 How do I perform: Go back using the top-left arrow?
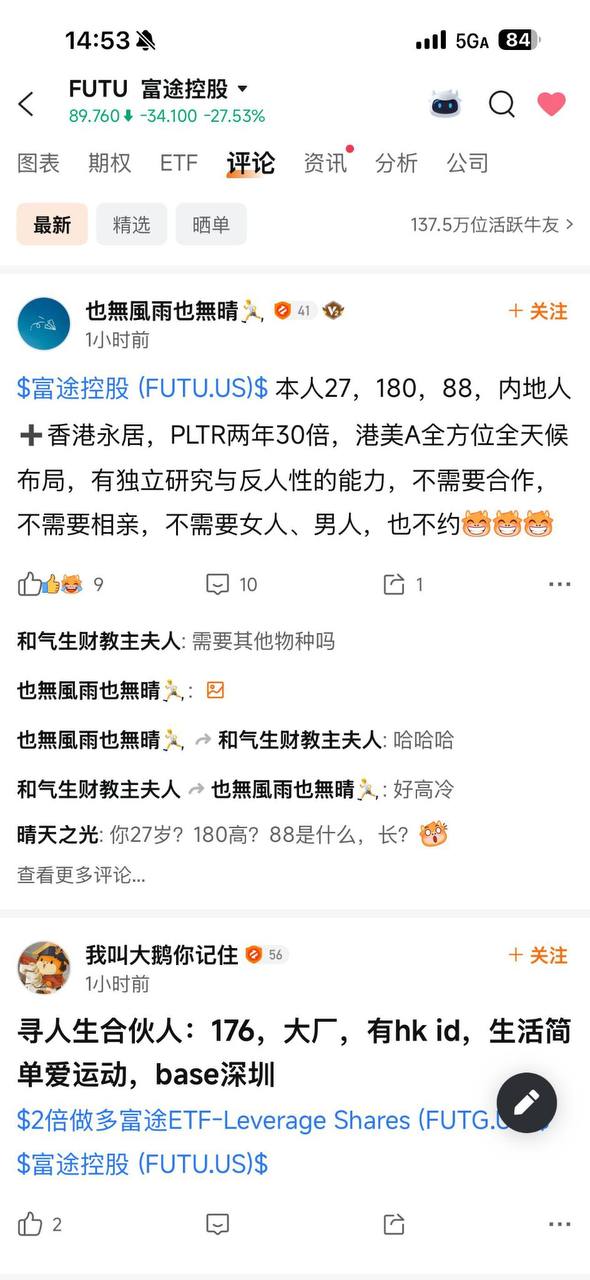(x=26, y=103)
